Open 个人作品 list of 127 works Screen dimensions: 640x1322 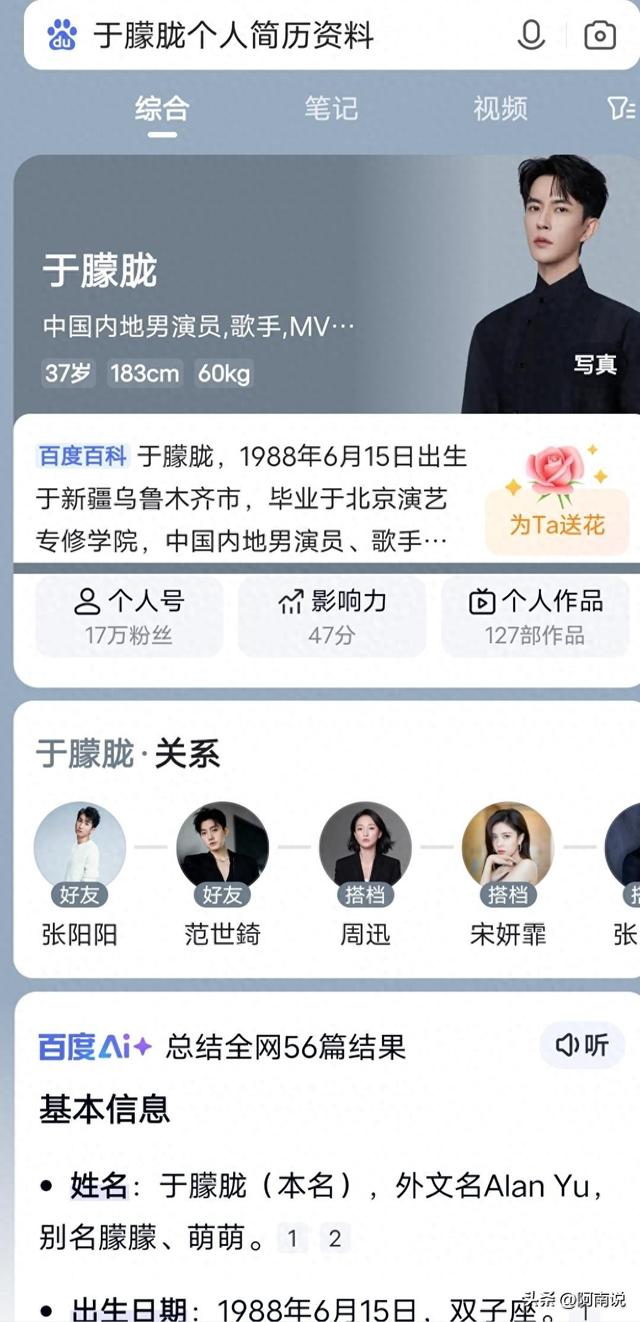pyautogui.click(x=535, y=616)
